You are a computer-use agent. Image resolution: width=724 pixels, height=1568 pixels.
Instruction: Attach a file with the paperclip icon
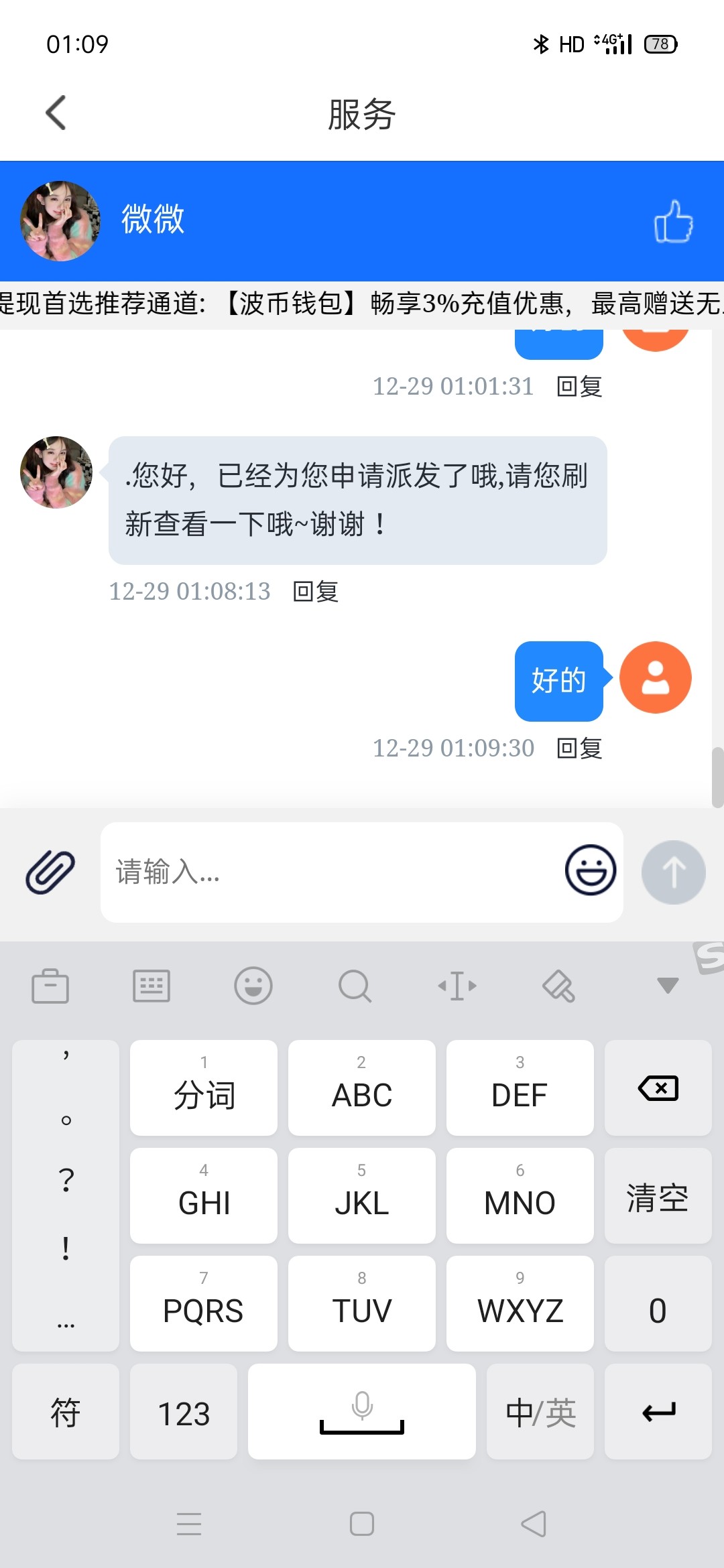(x=50, y=872)
